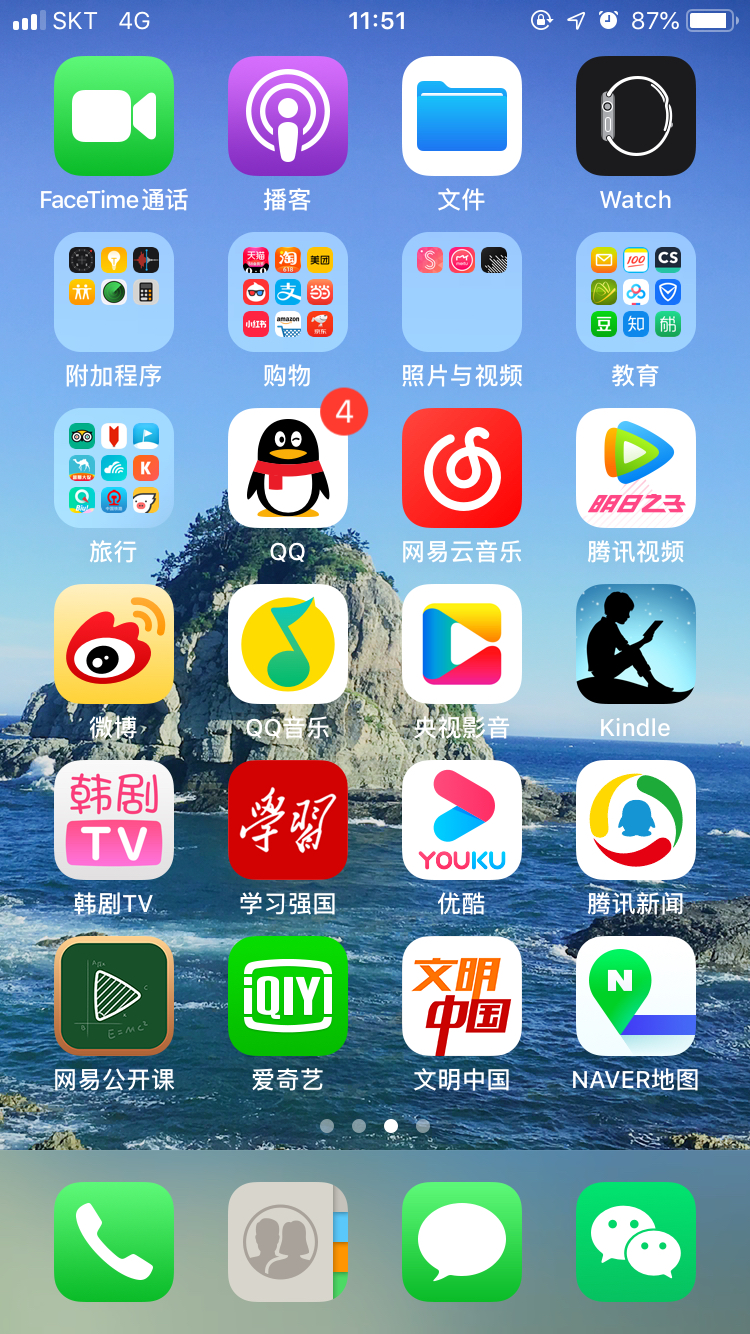
Task: Launch the 播客 podcasts app
Action: click(288, 116)
